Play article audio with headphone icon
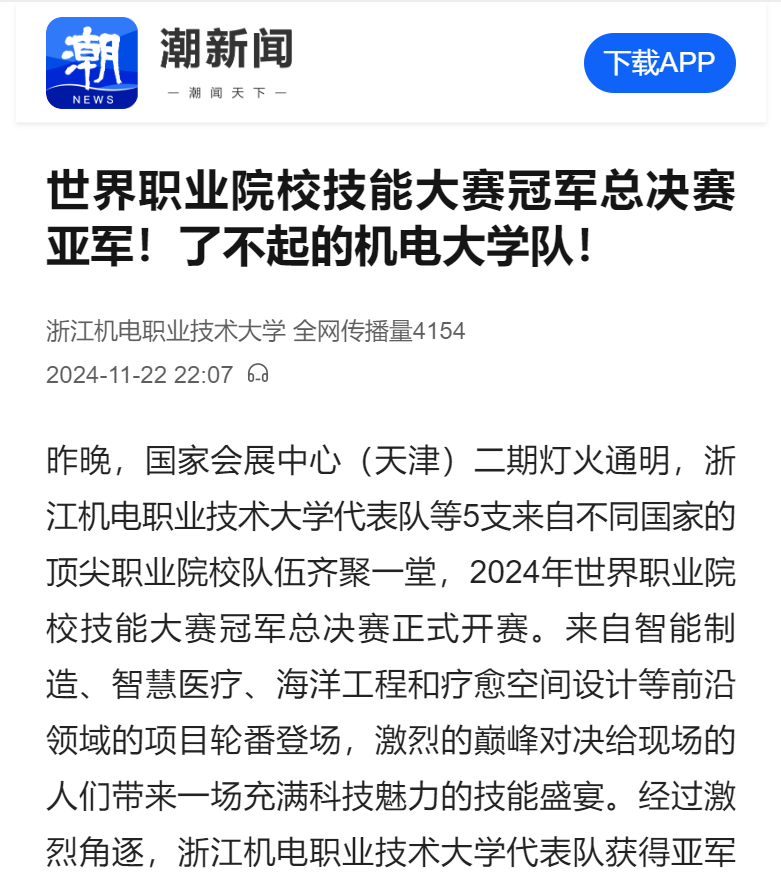The width and height of the screenshot is (781, 891). point(258,375)
